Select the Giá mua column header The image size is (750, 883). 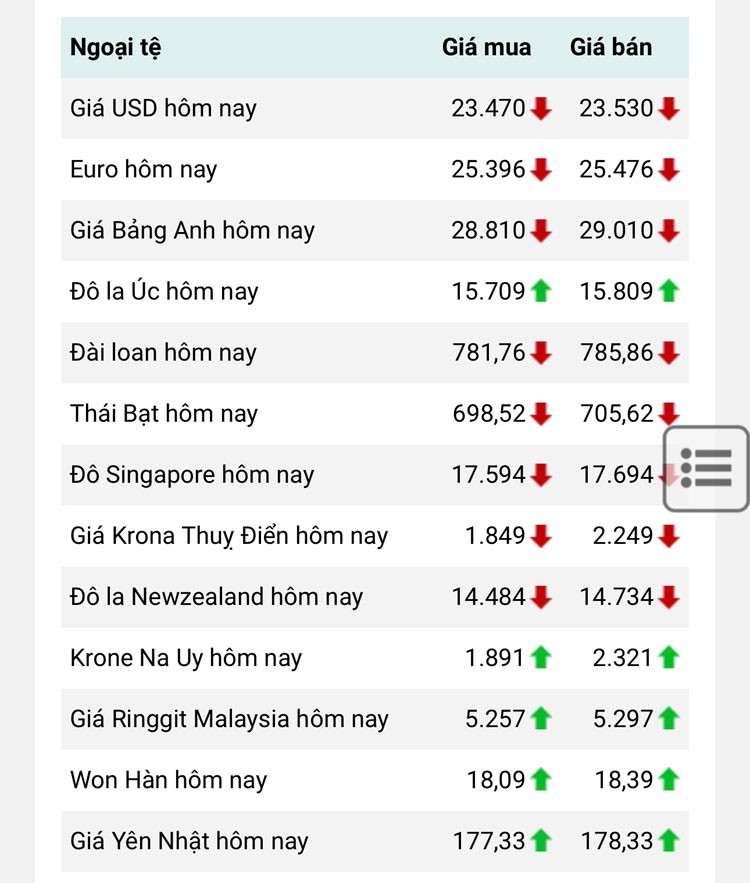coord(487,47)
